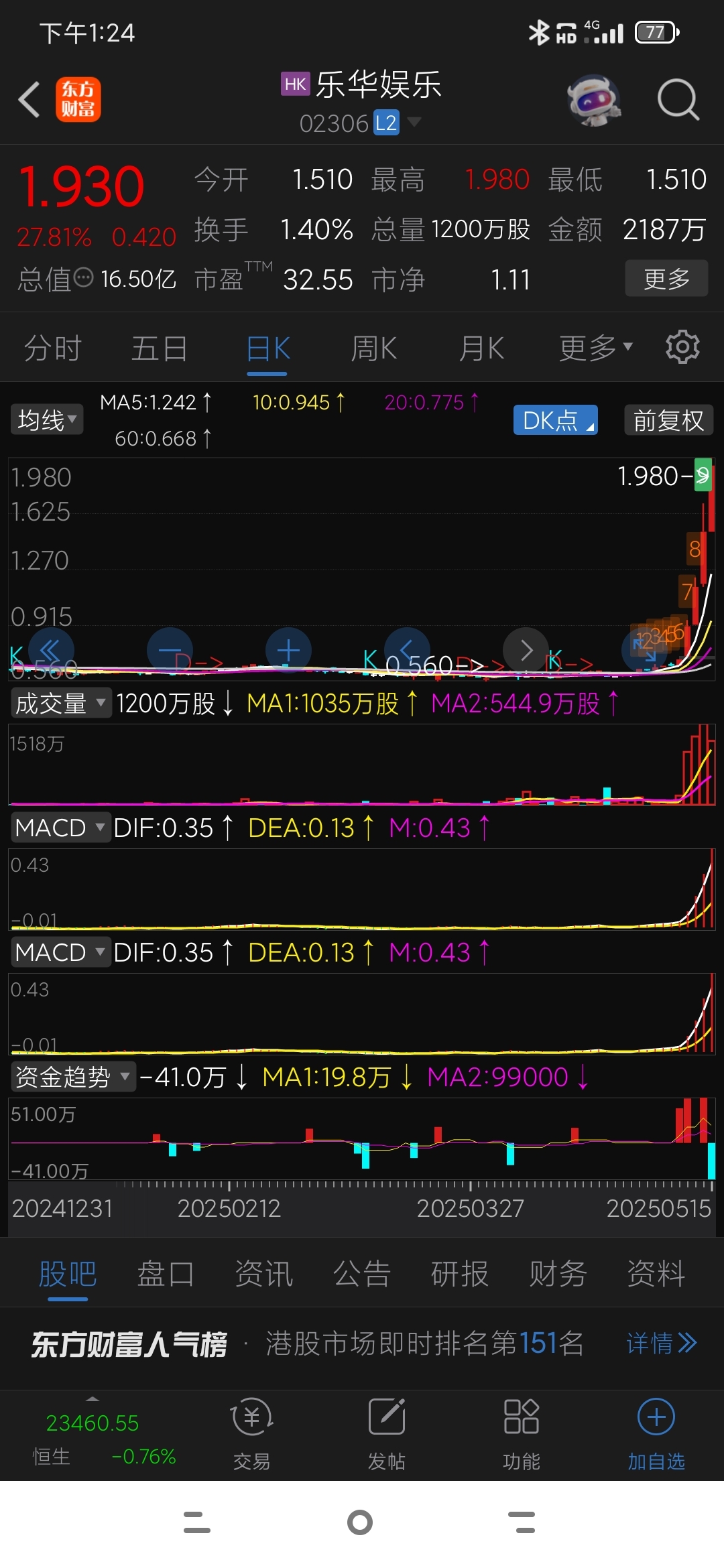Image resolution: width=724 pixels, height=1568 pixels.
Task: Open the 盘口 tab
Action: tap(166, 1273)
